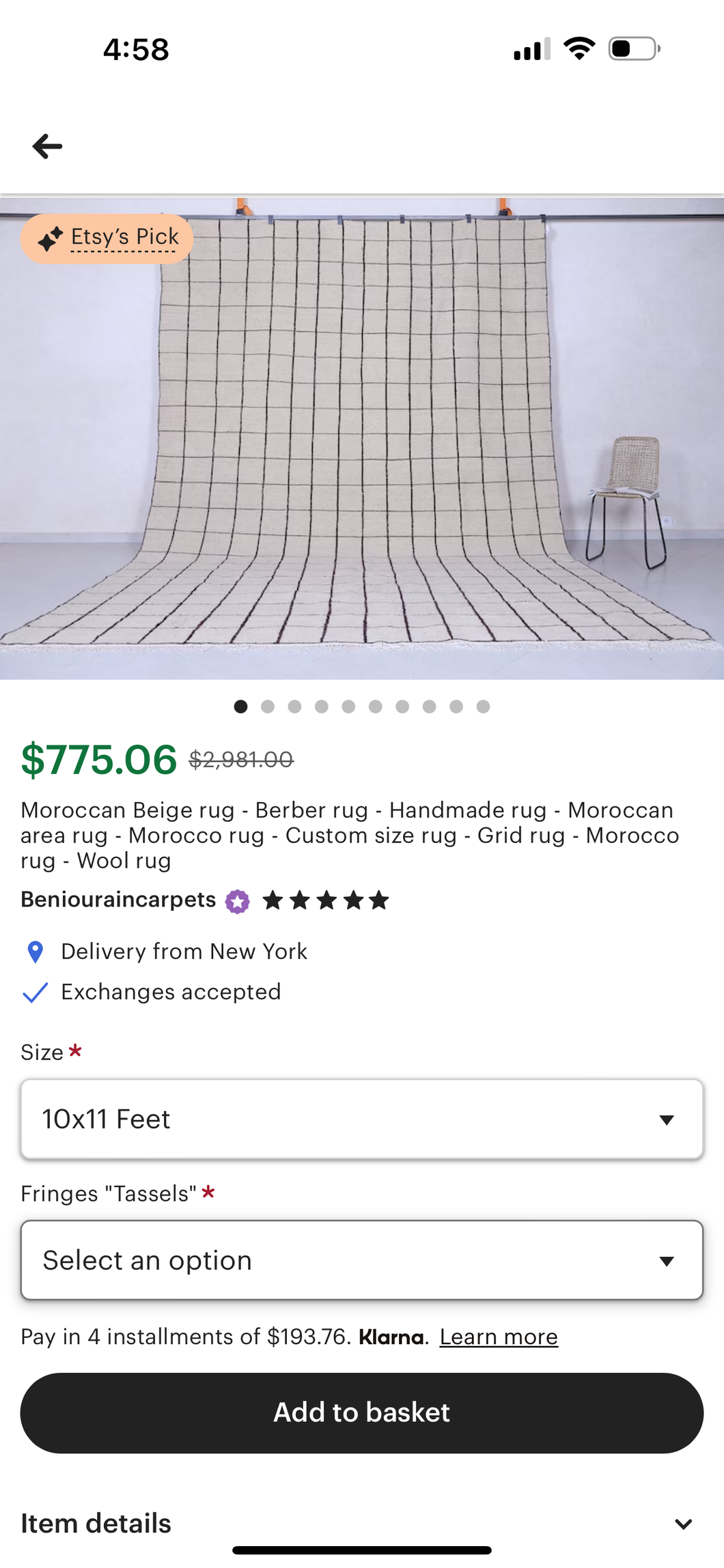Add the rug to basket
This screenshot has width=724, height=1568.
[x=362, y=1412]
